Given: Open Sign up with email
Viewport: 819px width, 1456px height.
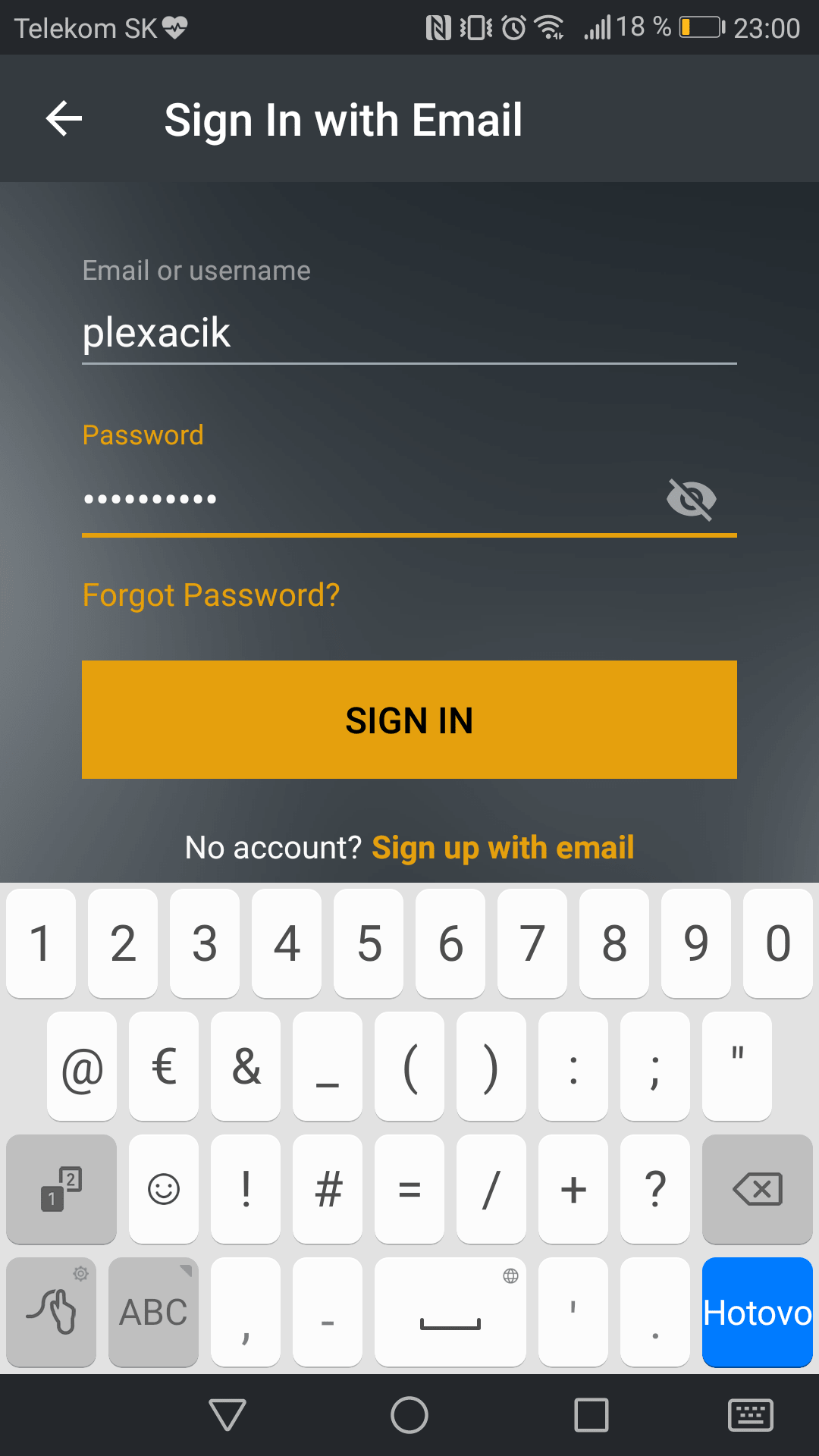Looking at the screenshot, I should coord(503,848).
